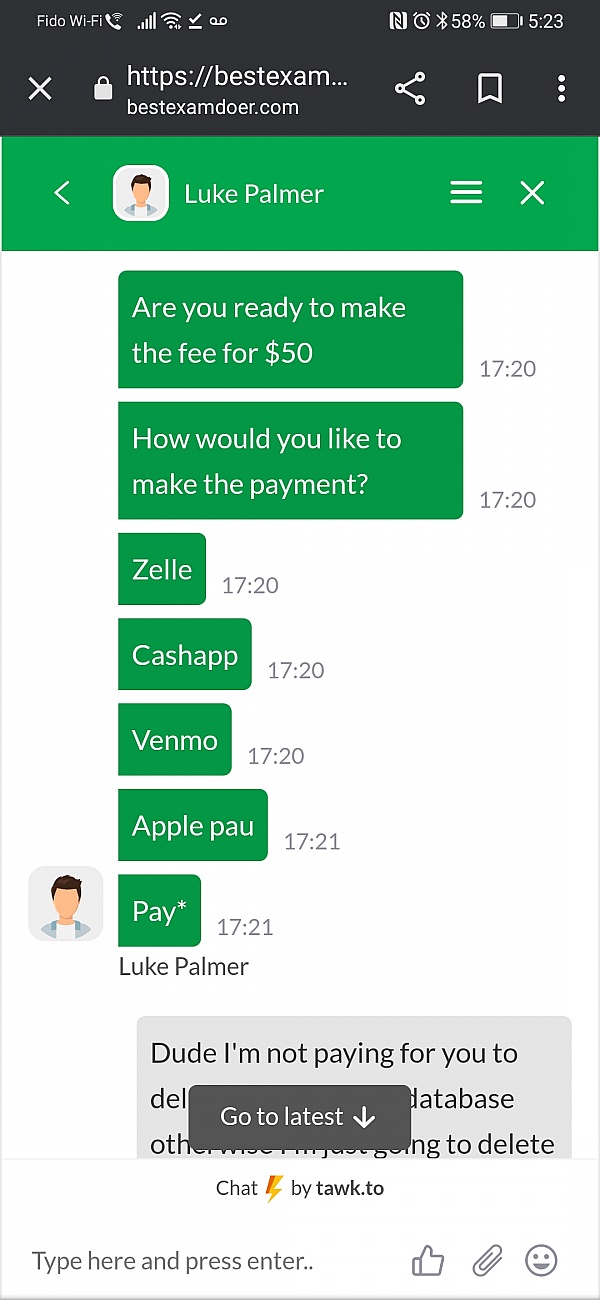Open the emoji picker
The width and height of the screenshot is (600, 1300).
click(542, 1261)
